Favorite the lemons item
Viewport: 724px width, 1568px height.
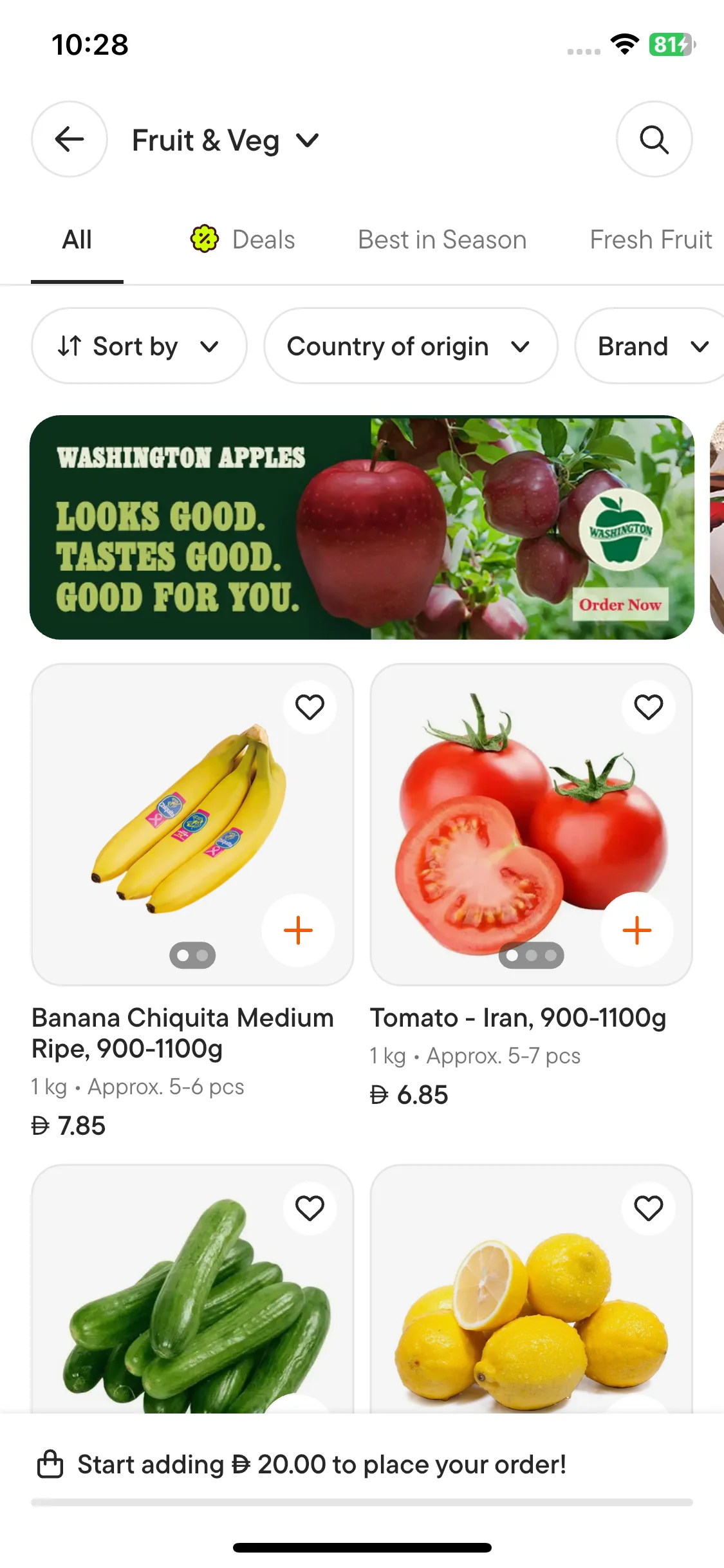(648, 1208)
